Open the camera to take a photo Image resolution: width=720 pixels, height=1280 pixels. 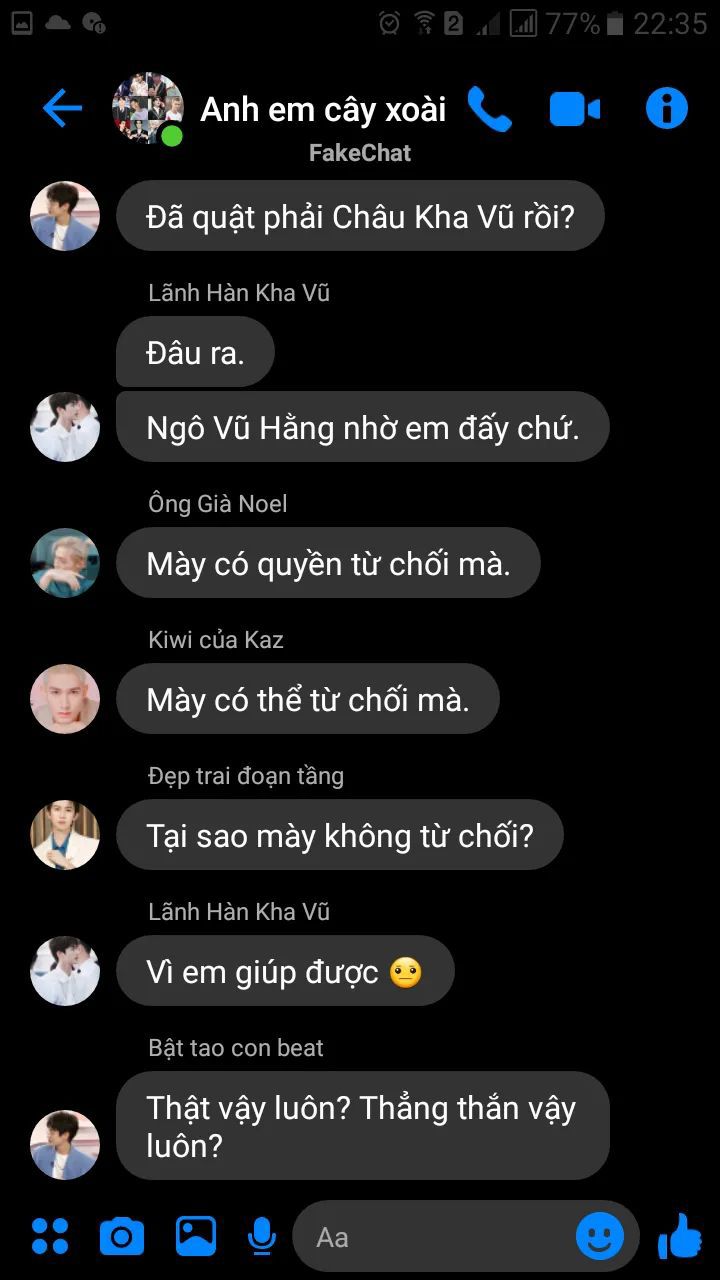click(x=122, y=1237)
